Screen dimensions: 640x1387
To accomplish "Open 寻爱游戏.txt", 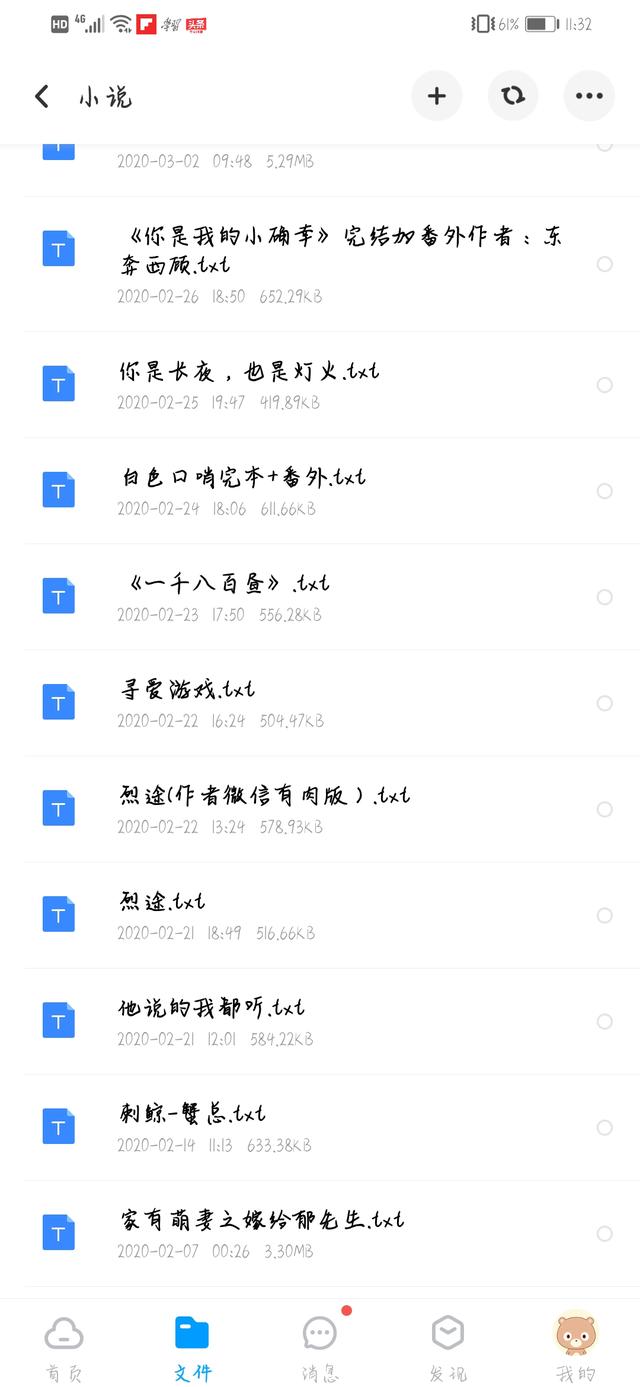I will click(320, 703).
